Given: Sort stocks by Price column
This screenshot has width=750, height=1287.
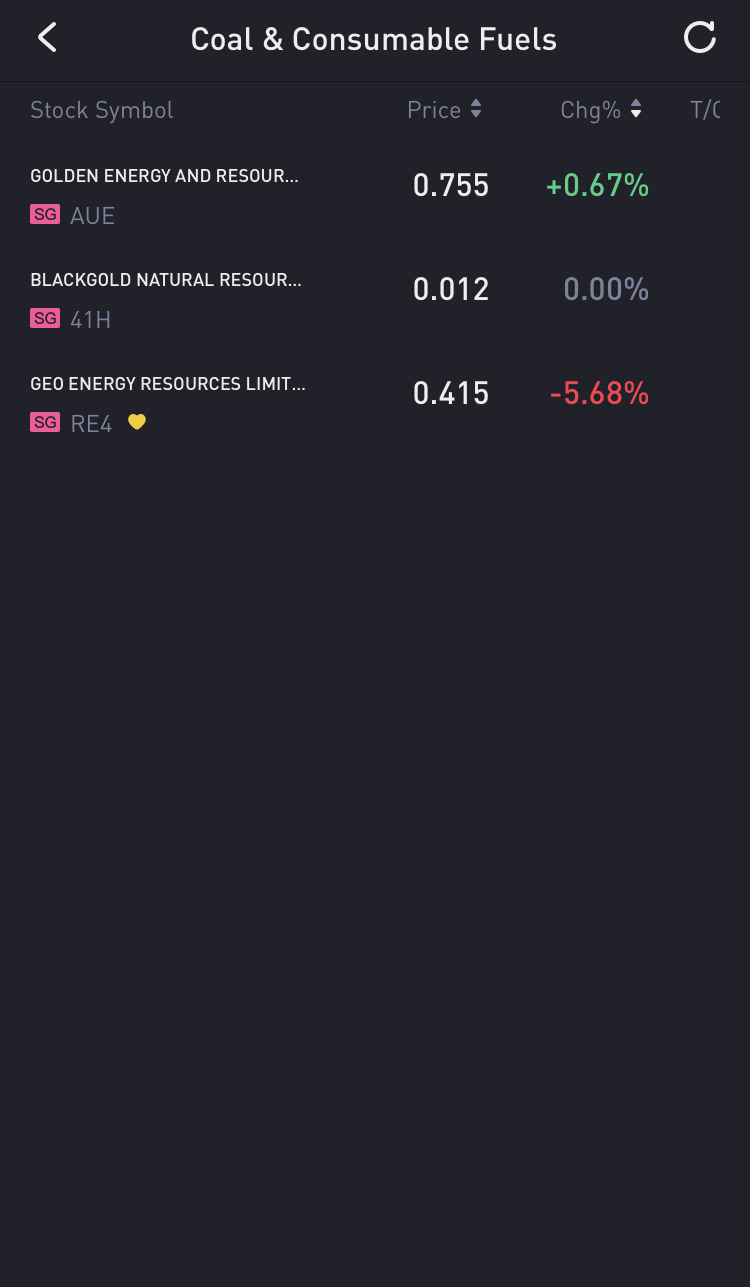Looking at the screenshot, I should (445, 110).
